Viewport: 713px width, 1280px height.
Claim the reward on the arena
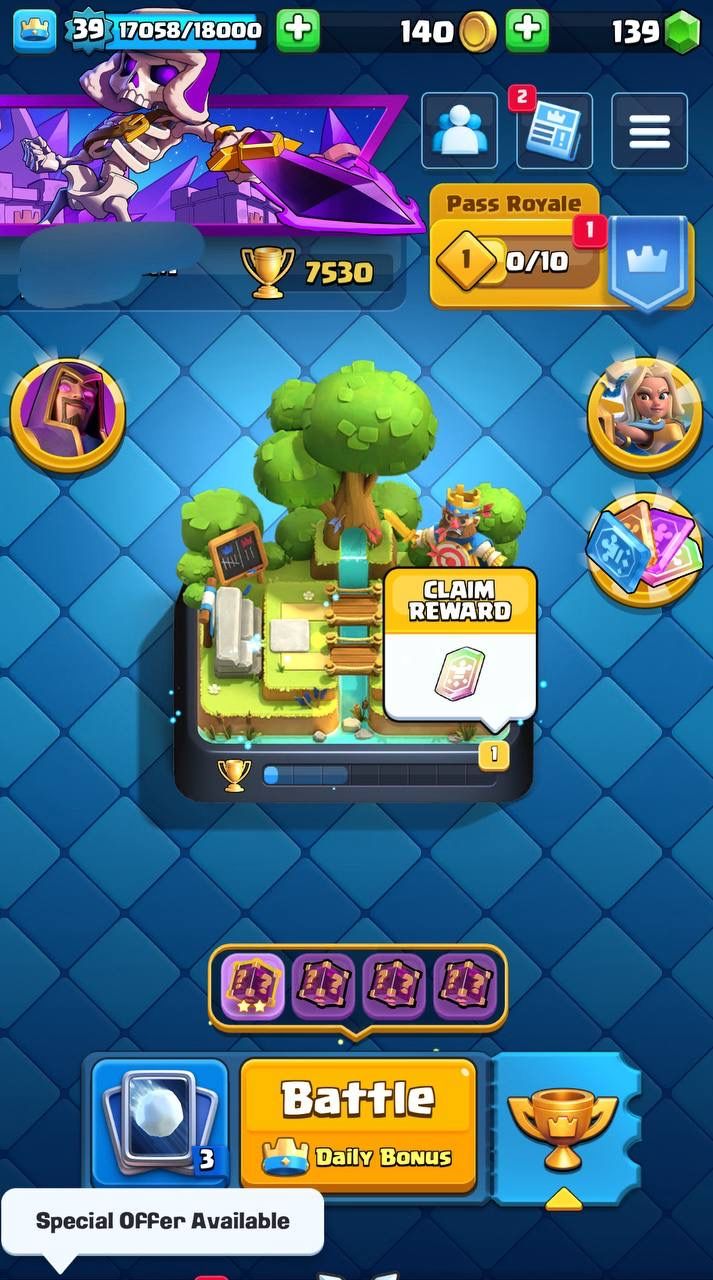460,645
